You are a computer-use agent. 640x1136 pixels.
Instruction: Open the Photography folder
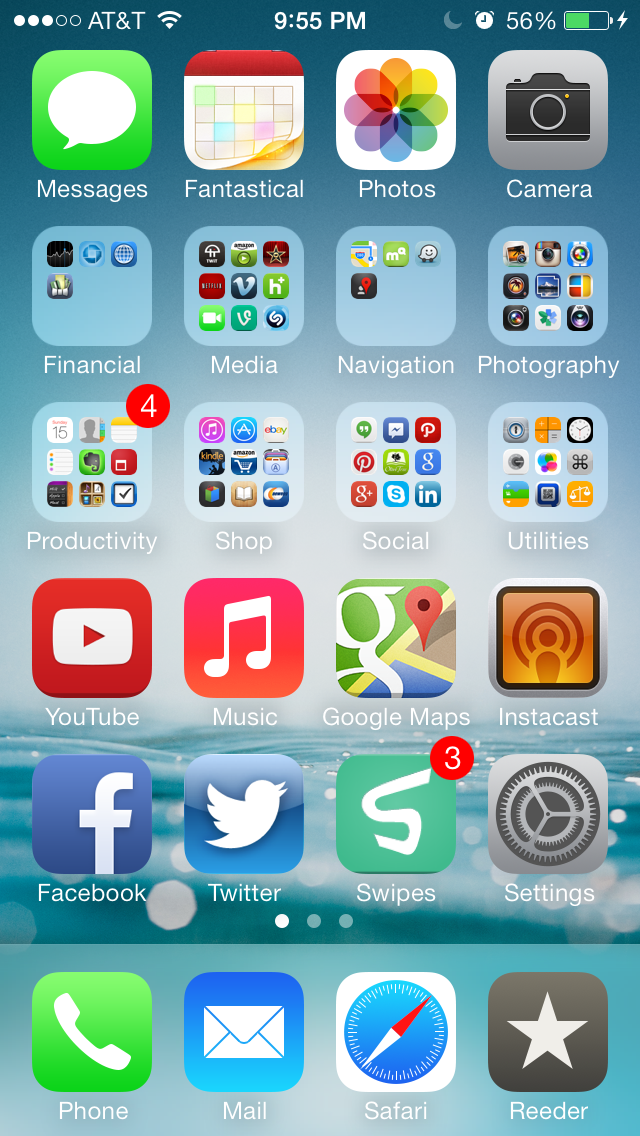pyautogui.click(x=548, y=286)
